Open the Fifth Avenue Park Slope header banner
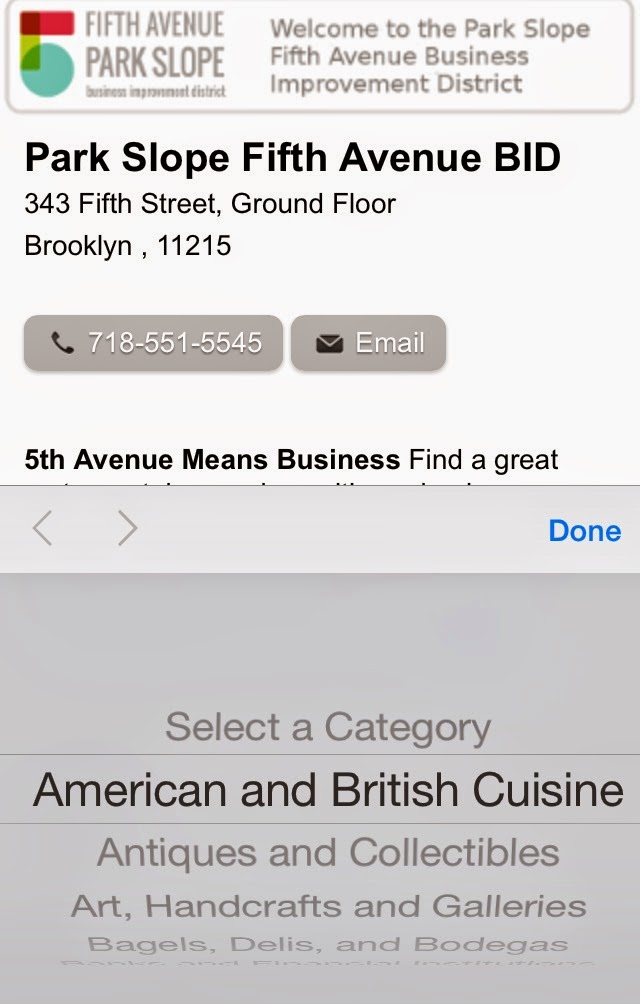The width and height of the screenshot is (640, 1004). [320, 56]
